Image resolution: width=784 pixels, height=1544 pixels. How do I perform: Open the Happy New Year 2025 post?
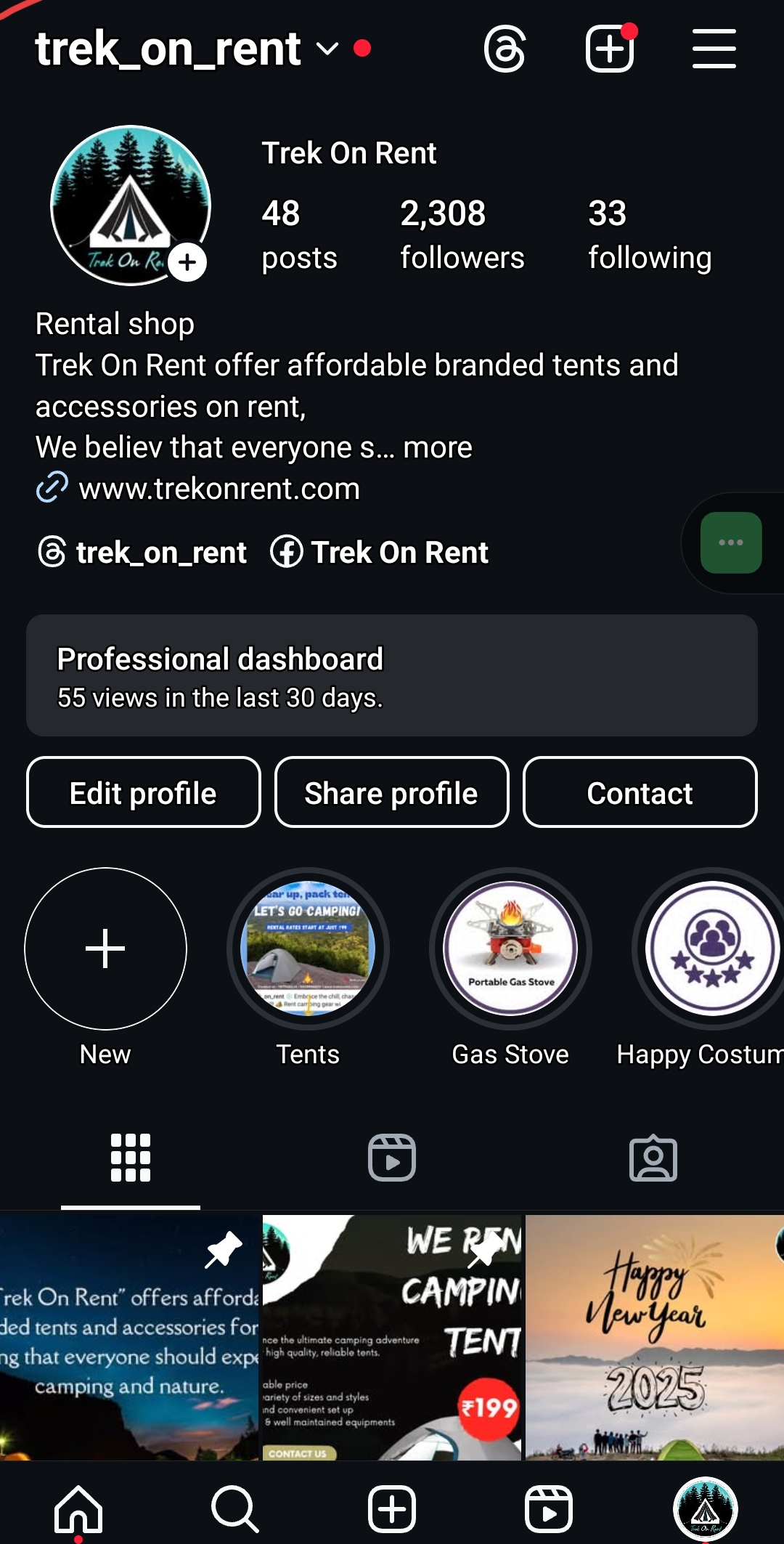(654, 1337)
